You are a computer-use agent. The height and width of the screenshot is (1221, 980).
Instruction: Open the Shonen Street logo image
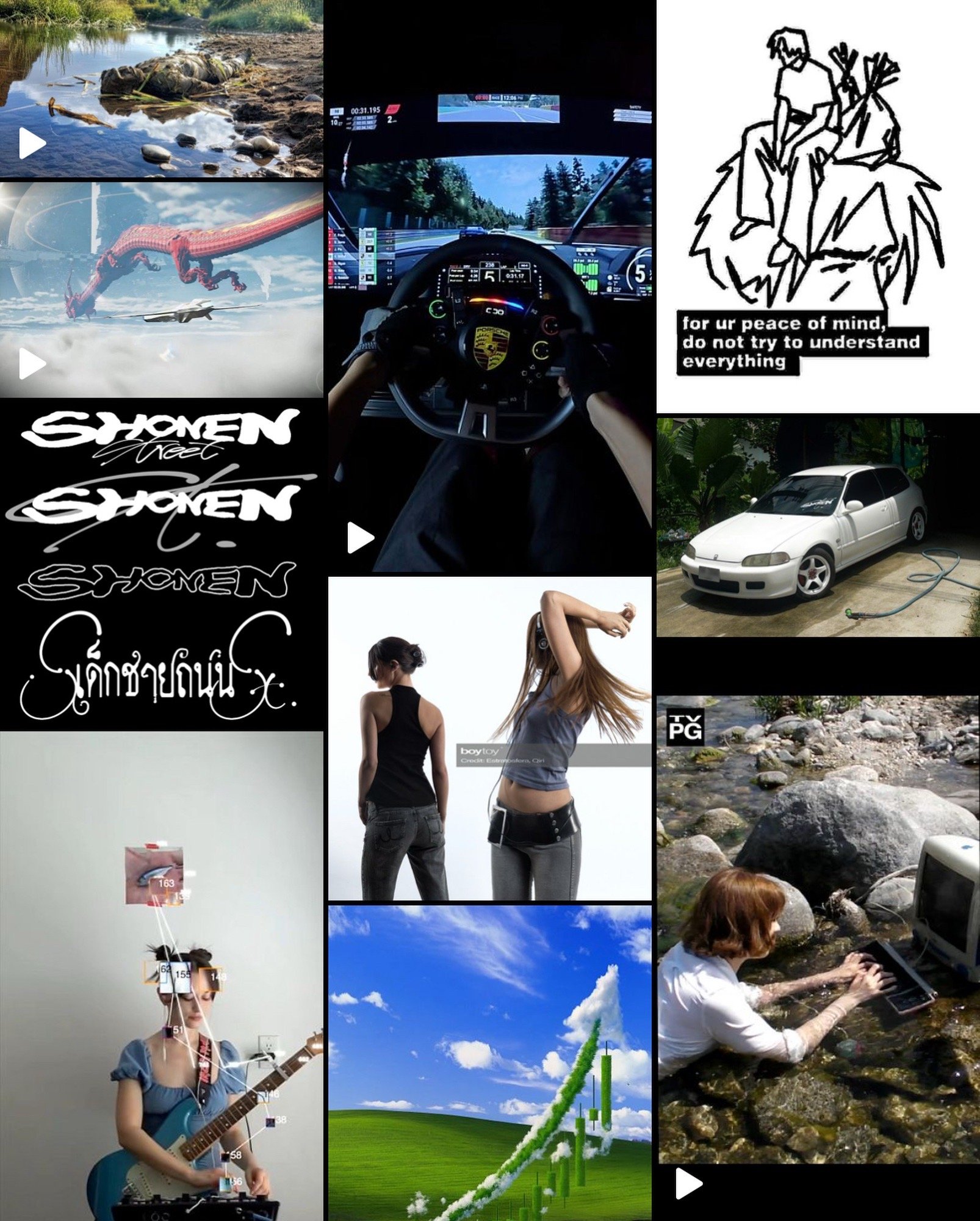coord(162,565)
